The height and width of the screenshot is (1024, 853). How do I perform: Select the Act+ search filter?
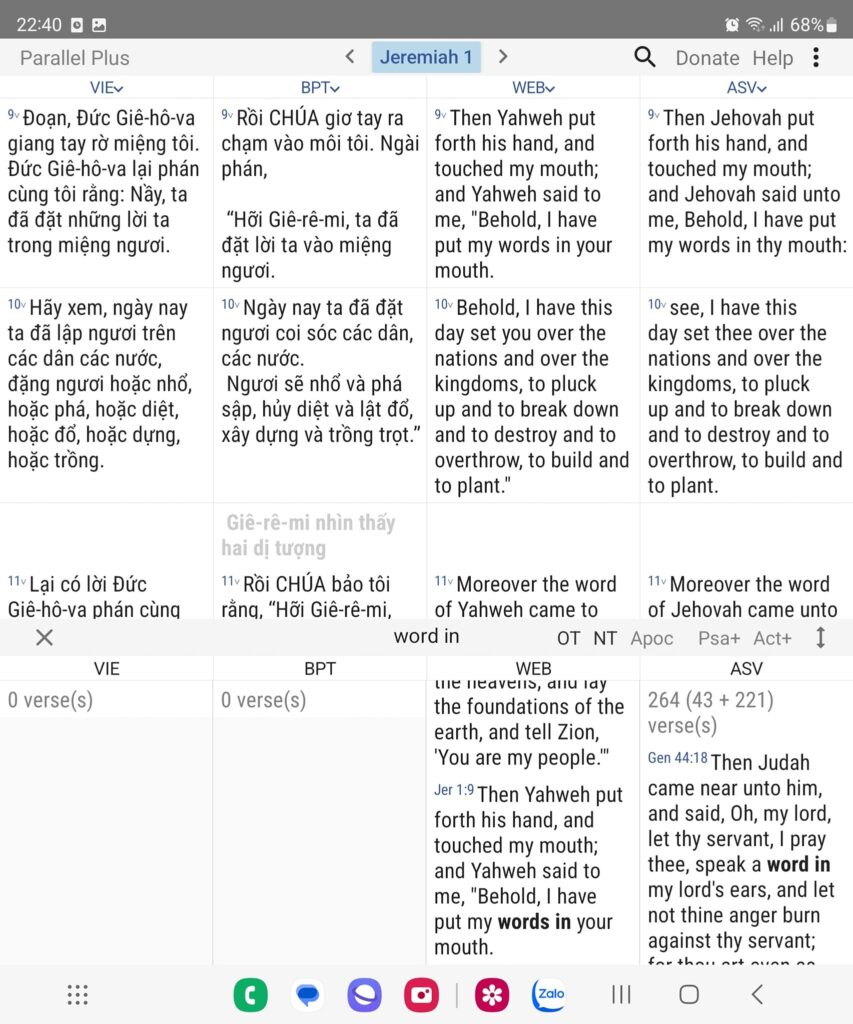pyautogui.click(x=772, y=638)
